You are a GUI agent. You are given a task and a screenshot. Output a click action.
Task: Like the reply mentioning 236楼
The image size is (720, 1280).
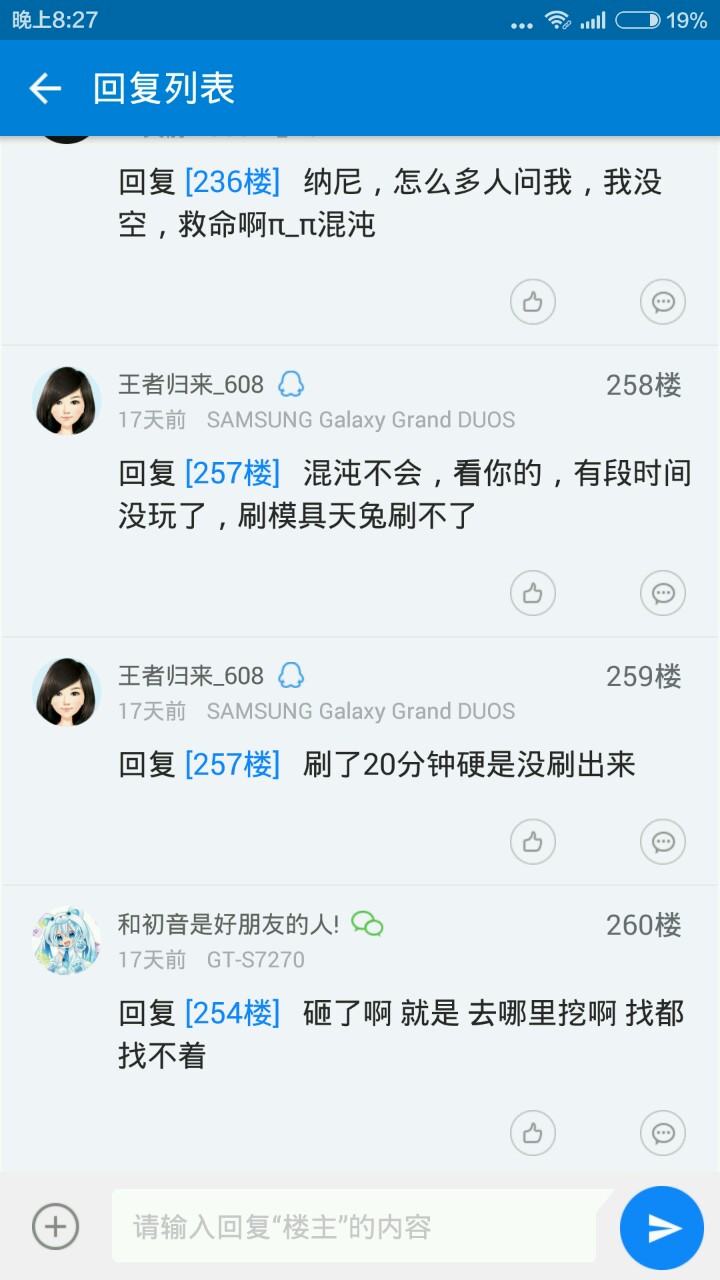[532, 302]
